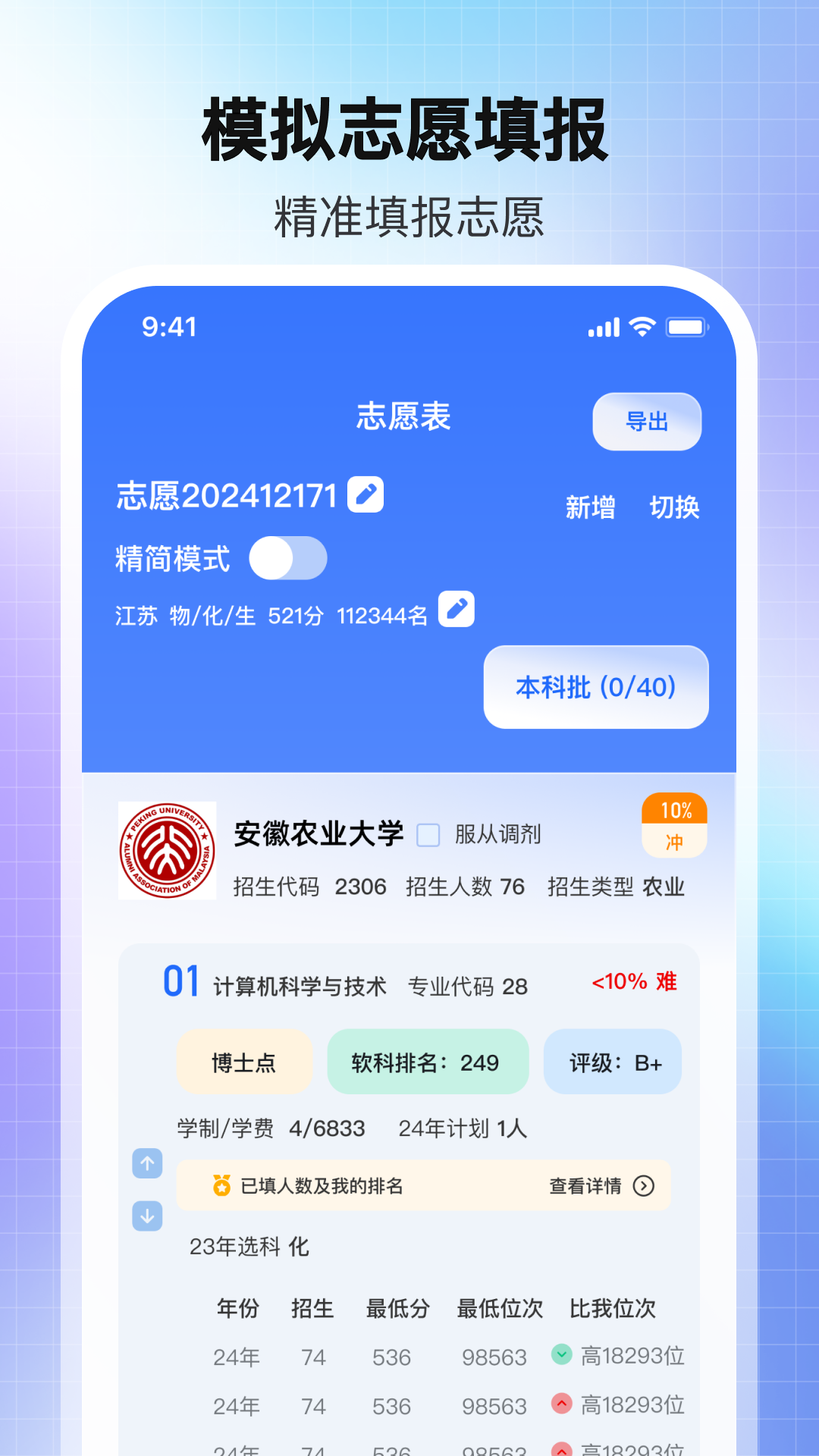The image size is (819, 1456).
Task: Click the pencil icon to edit score info
Action: pyautogui.click(x=456, y=608)
